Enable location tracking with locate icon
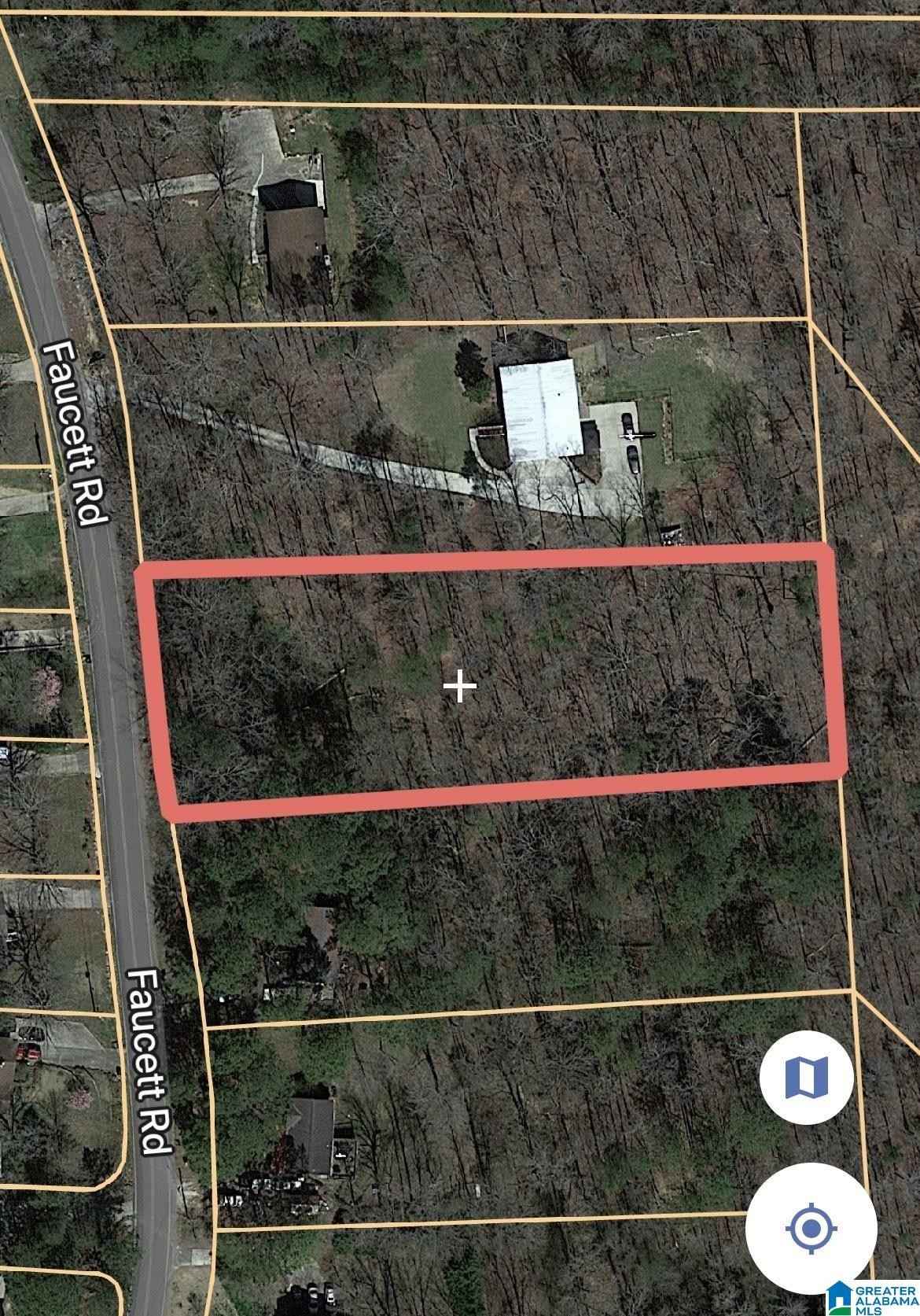The height and width of the screenshot is (1316, 920). pyautogui.click(x=811, y=1227)
